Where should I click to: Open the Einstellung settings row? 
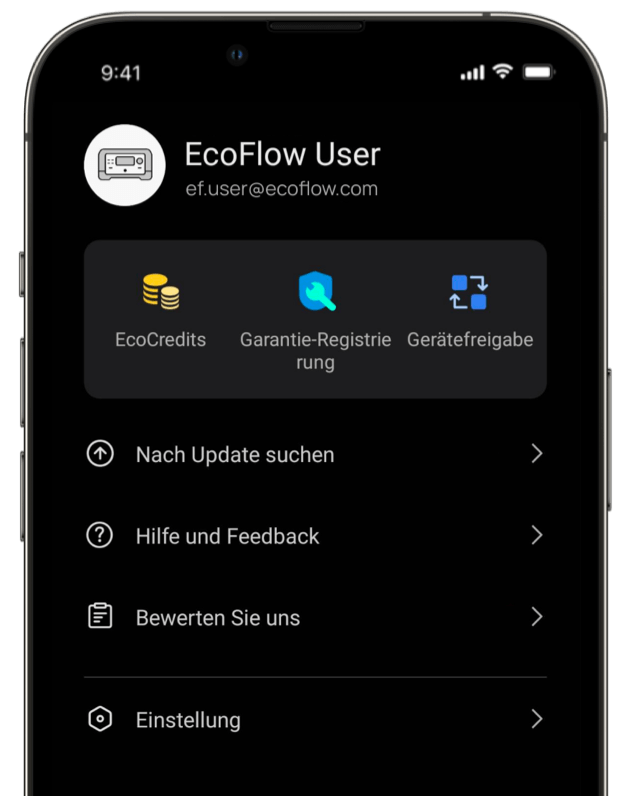(315, 720)
